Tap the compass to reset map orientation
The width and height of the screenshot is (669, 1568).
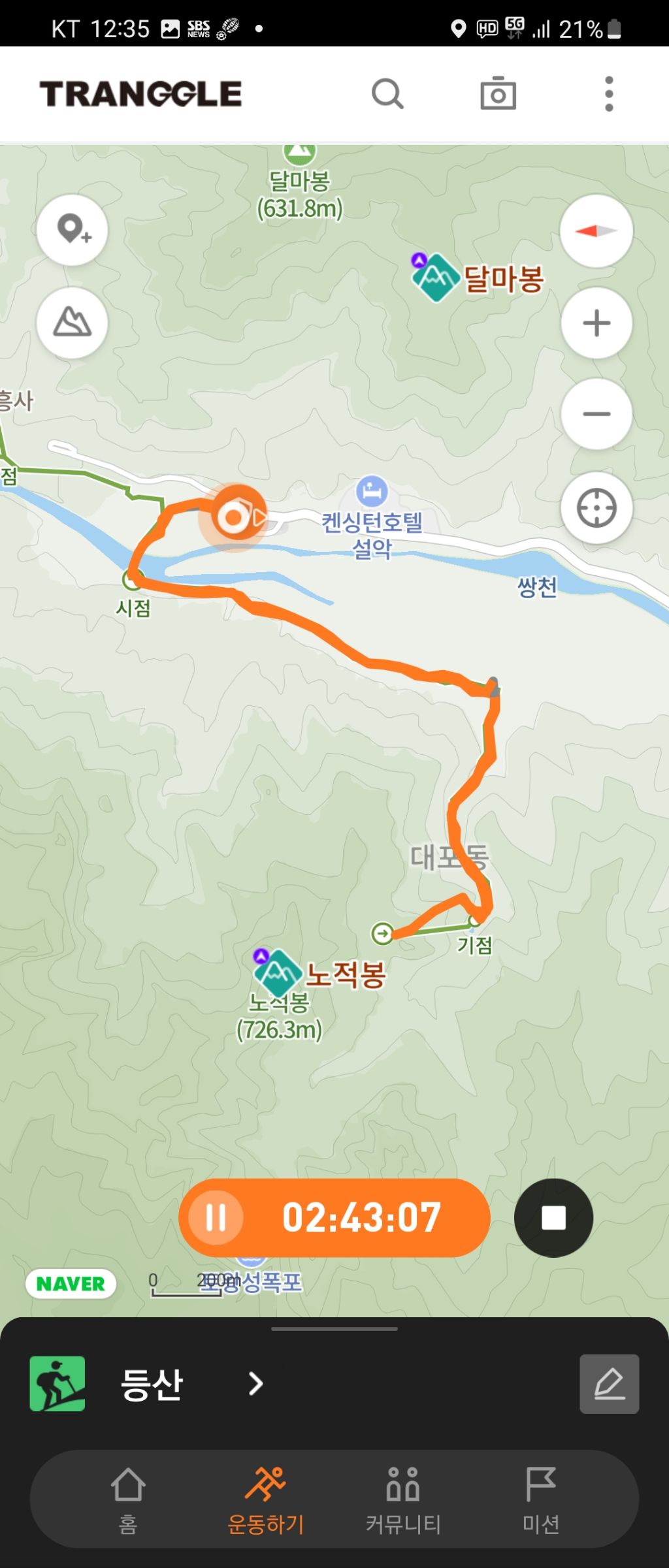coord(596,231)
